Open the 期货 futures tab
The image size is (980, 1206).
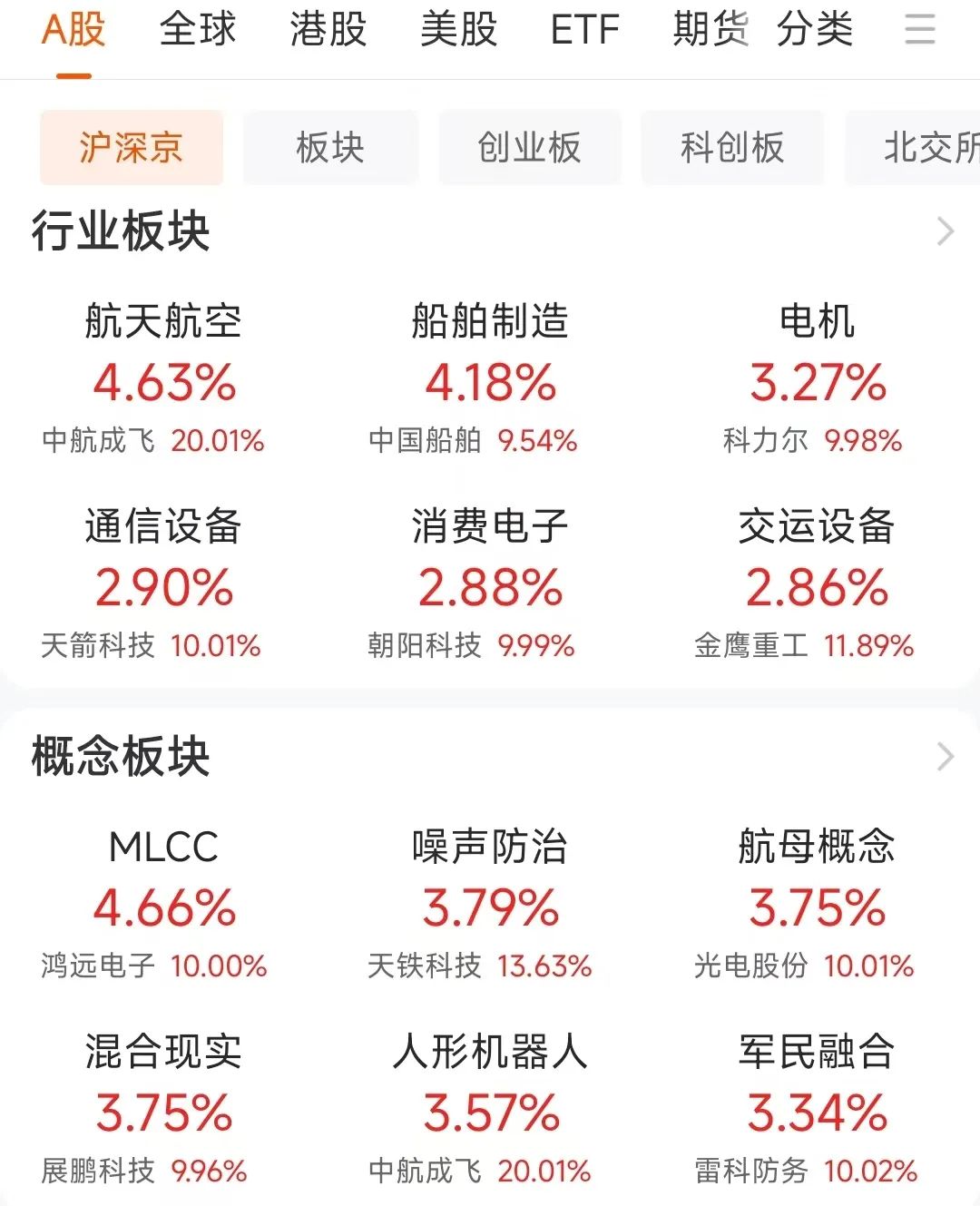click(x=709, y=30)
